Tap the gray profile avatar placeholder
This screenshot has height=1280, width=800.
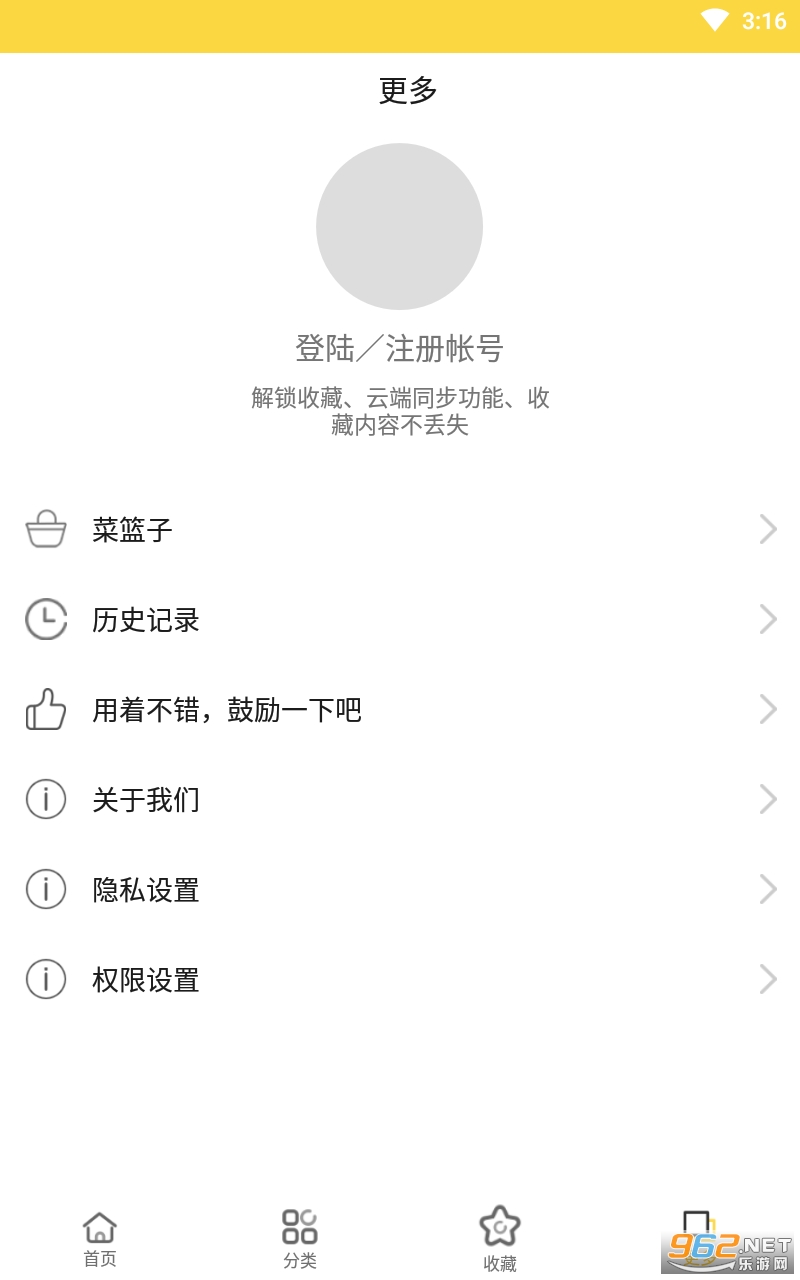(x=399, y=226)
